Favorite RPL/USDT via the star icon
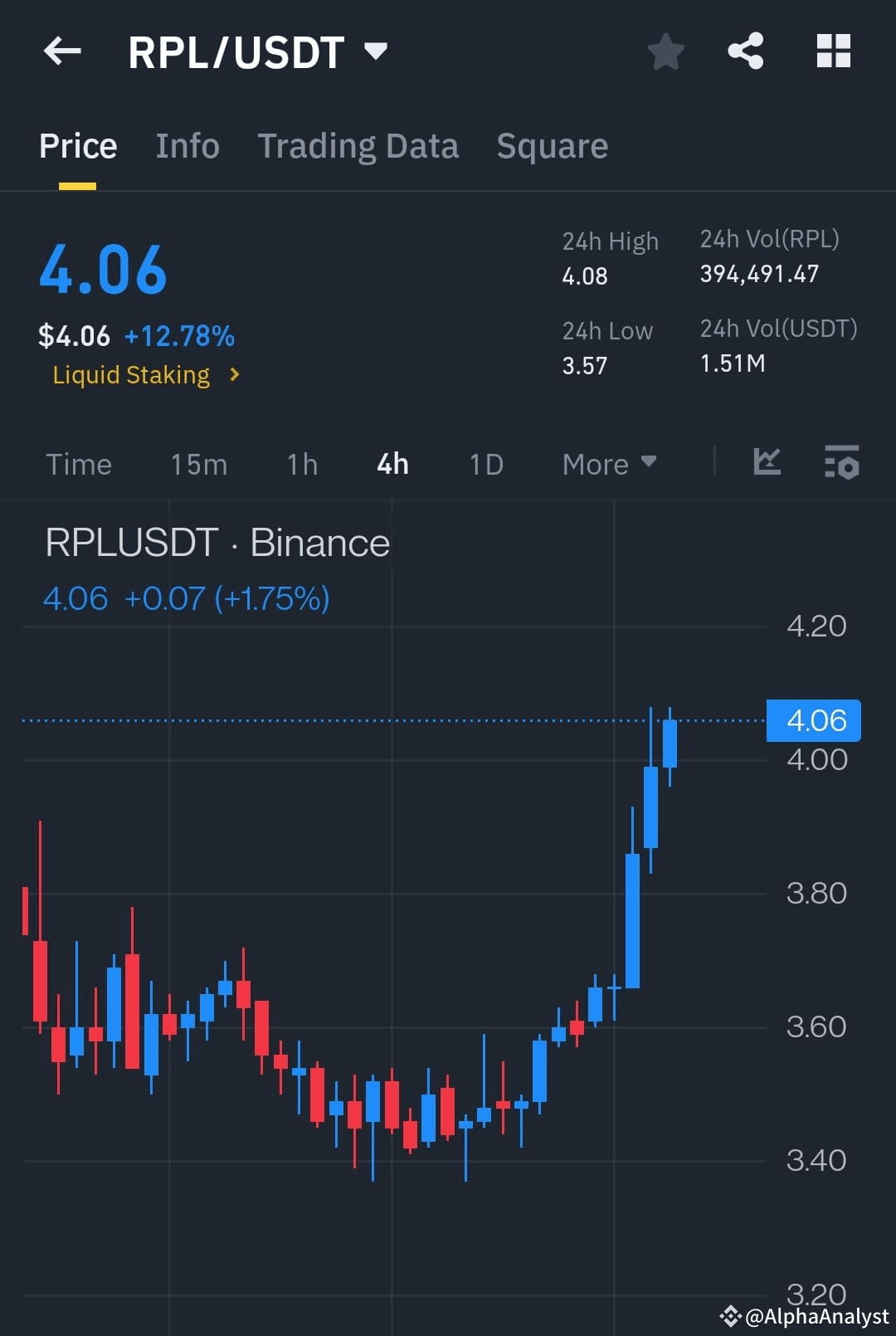Screen dimensions: 896x1336 tap(665, 51)
